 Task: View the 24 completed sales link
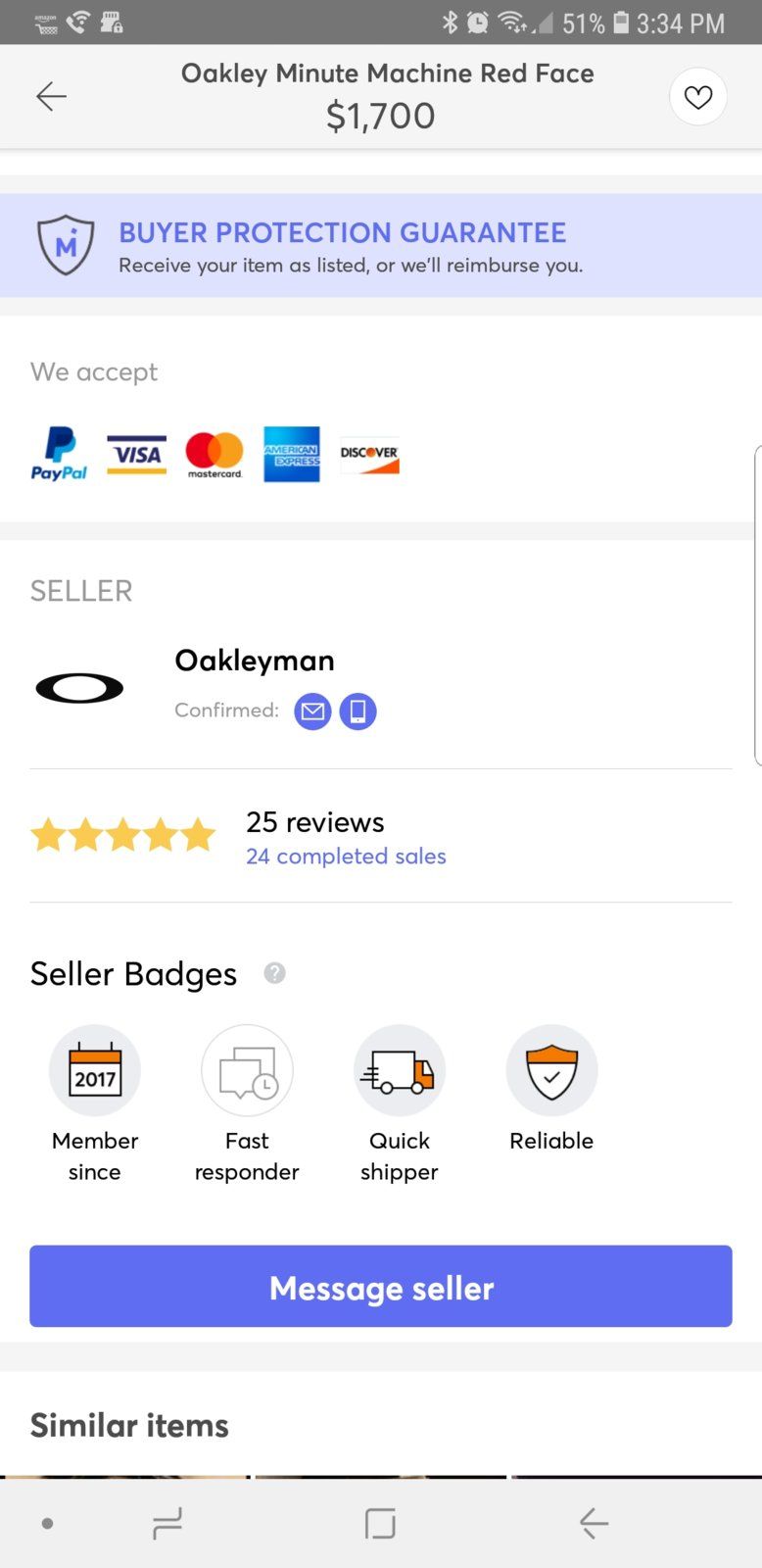point(346,857)
